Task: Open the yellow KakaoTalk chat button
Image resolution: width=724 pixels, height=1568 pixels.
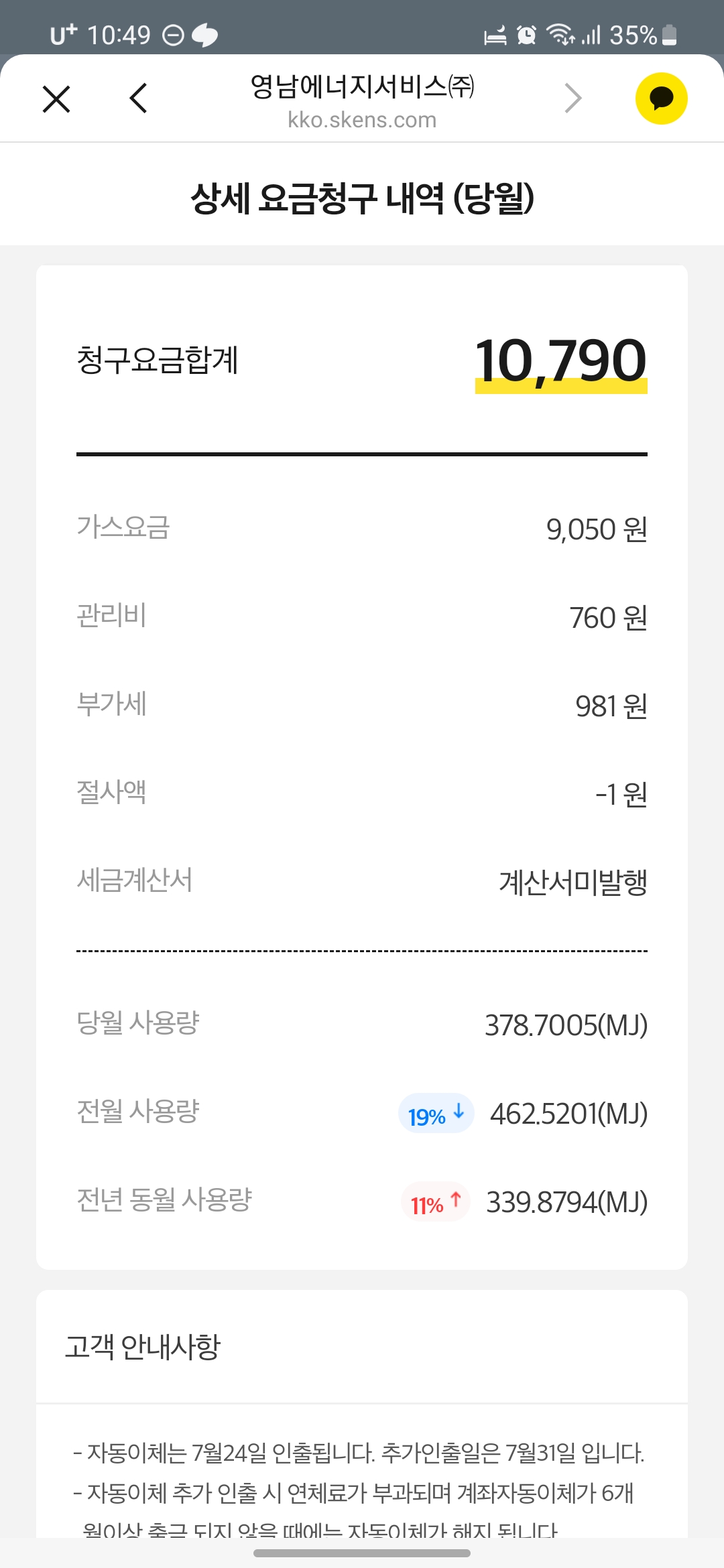Action: click(661, 99)
